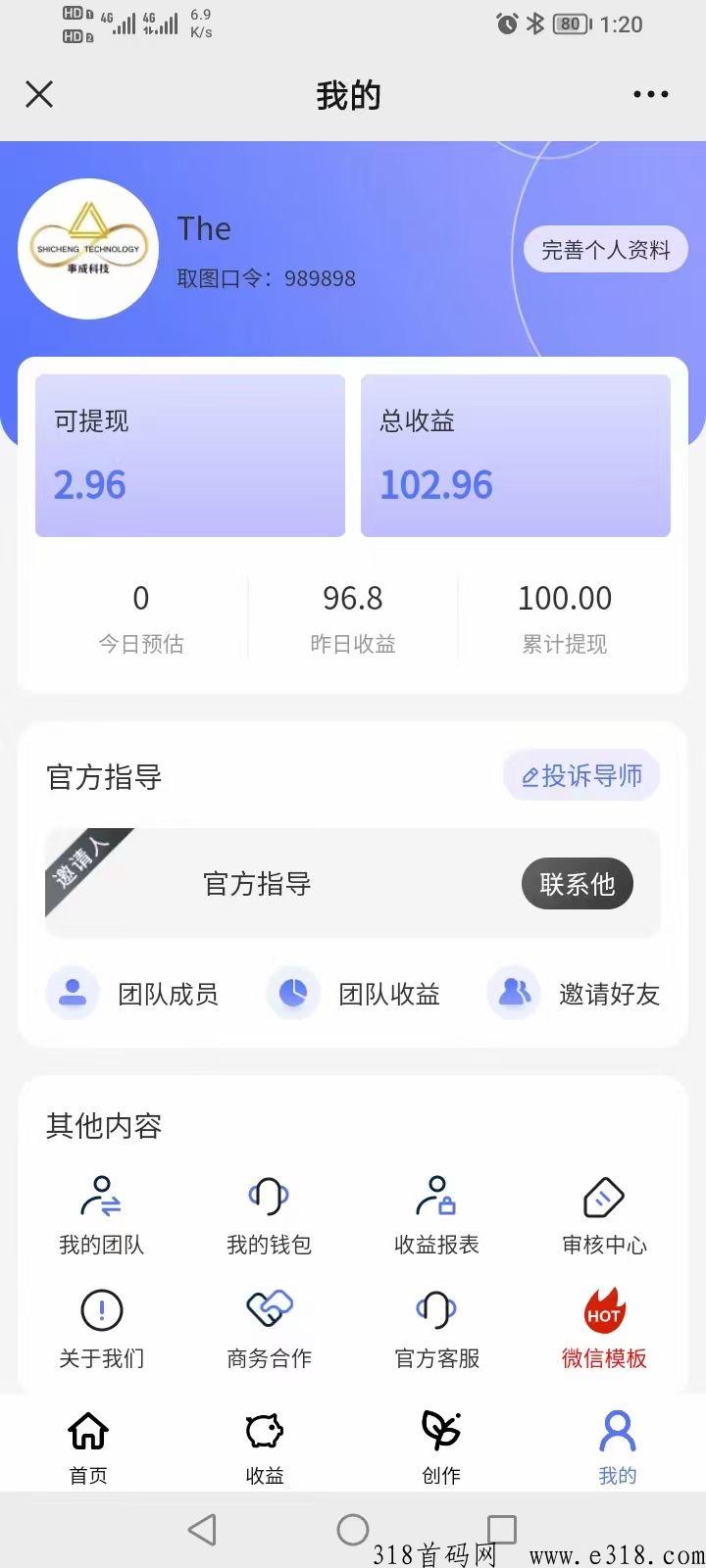Open the 可提现 withdrawable balance card
706x1568 pixels.
[190, 456]
